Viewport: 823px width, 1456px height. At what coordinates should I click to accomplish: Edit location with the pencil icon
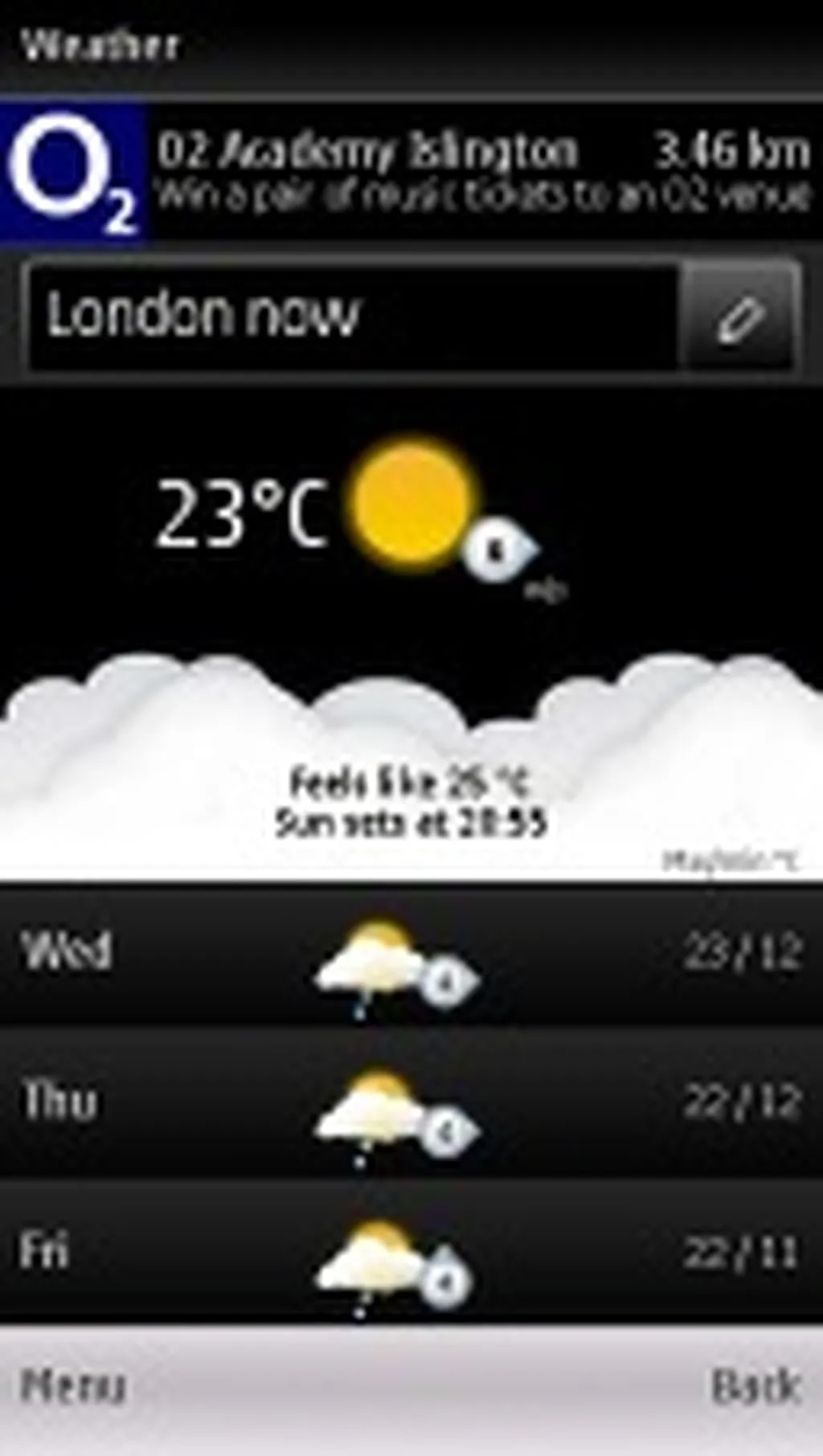740,318
